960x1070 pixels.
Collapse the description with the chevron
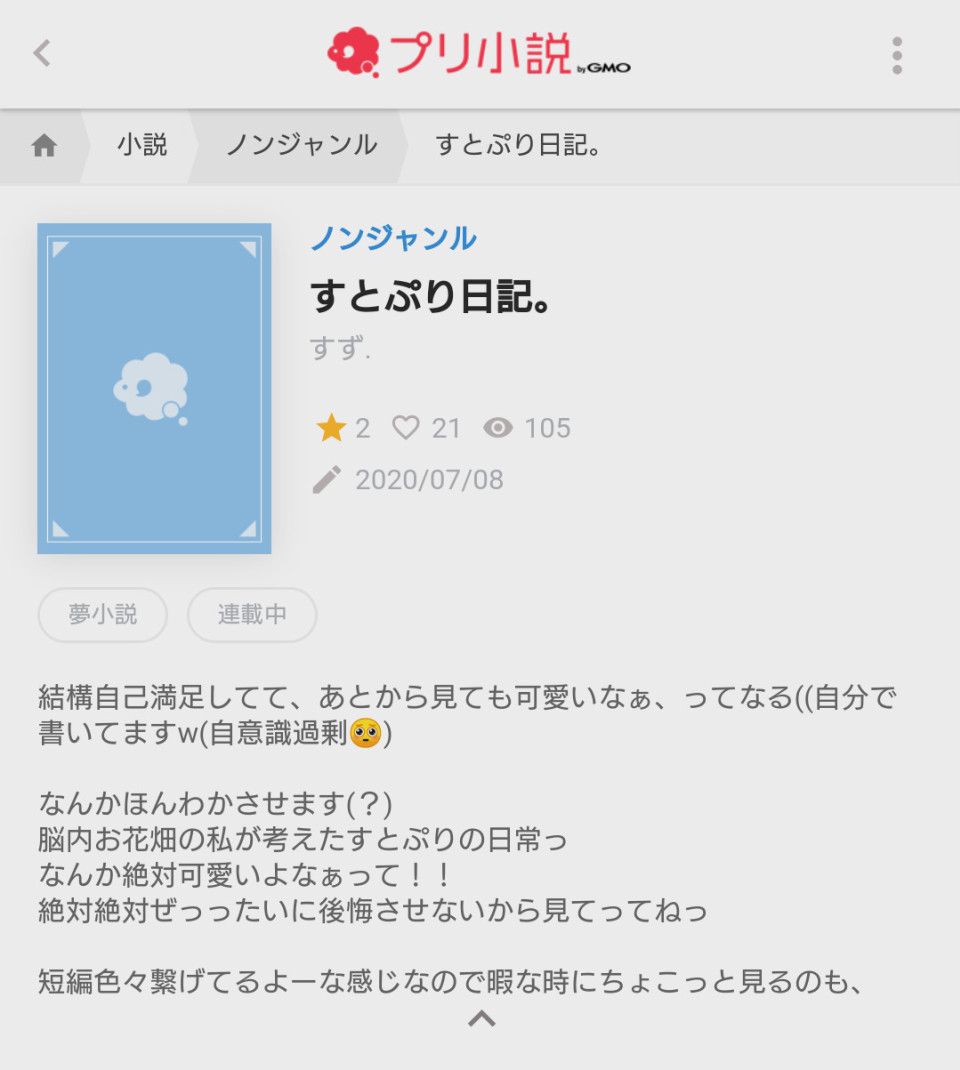click(482, 1019)
